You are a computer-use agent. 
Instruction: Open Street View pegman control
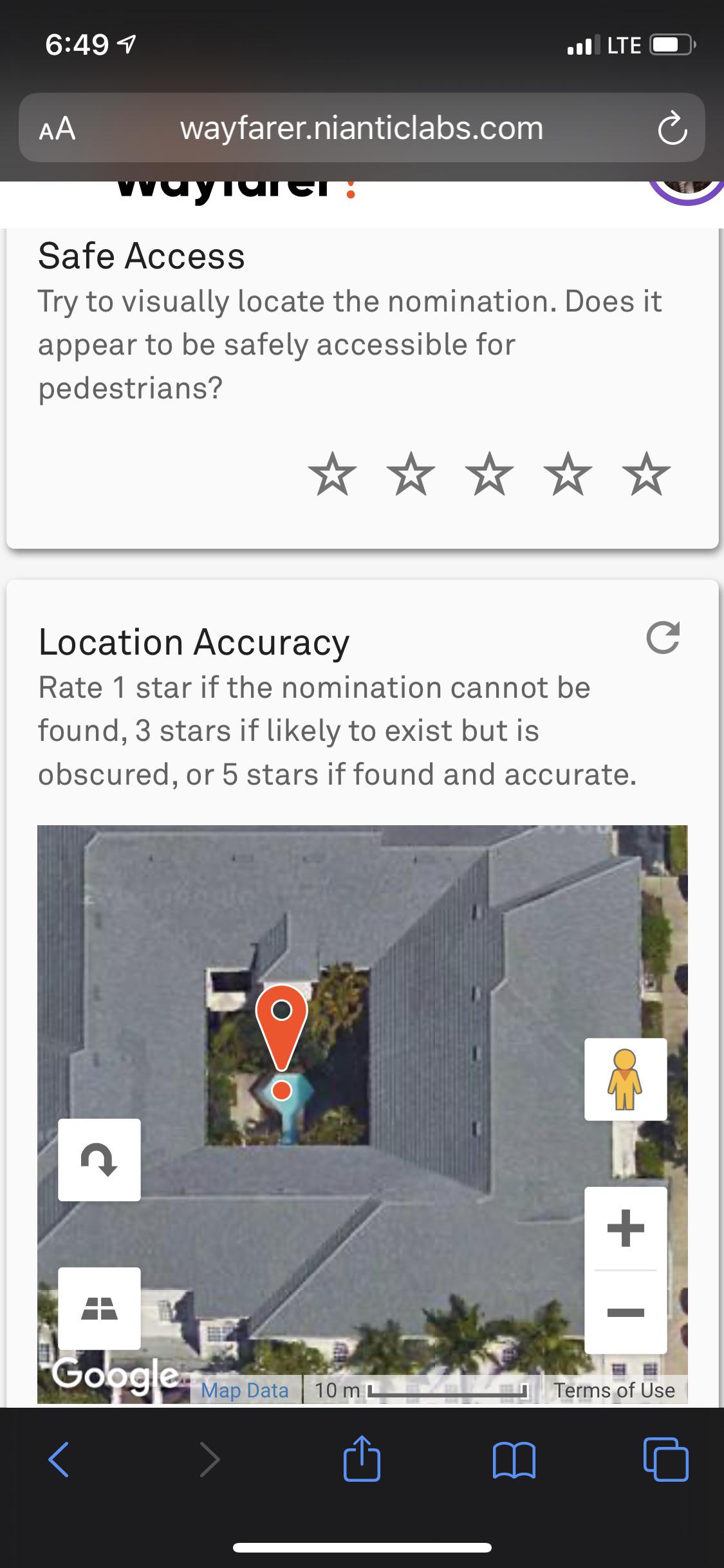(626, 1079)
